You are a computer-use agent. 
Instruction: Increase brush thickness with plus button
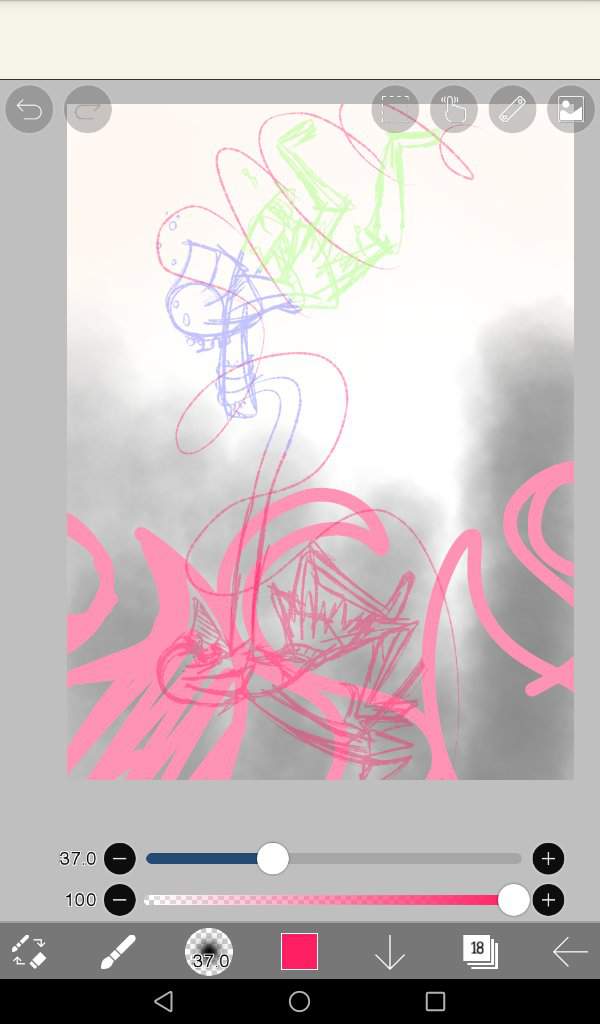coord(548,858)
